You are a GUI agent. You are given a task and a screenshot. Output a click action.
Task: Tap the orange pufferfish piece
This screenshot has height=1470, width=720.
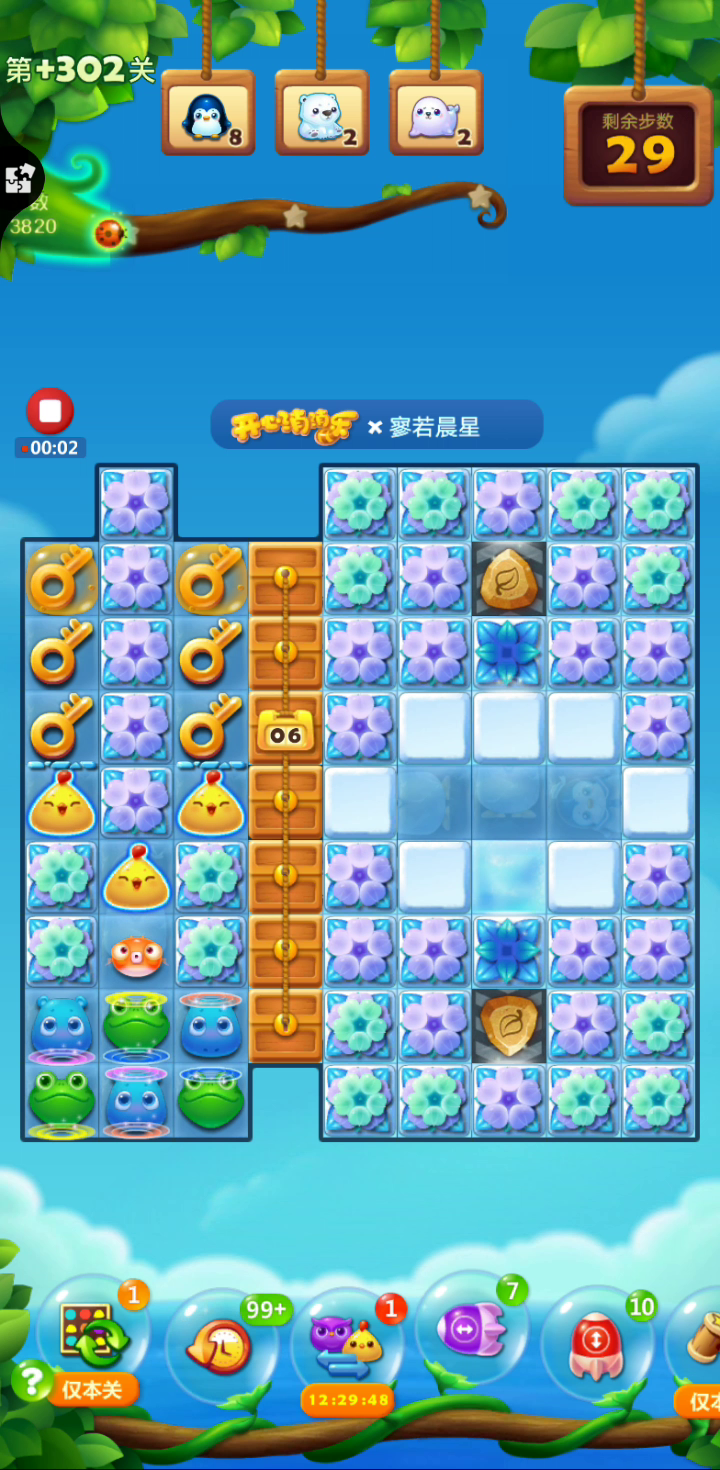136,954
